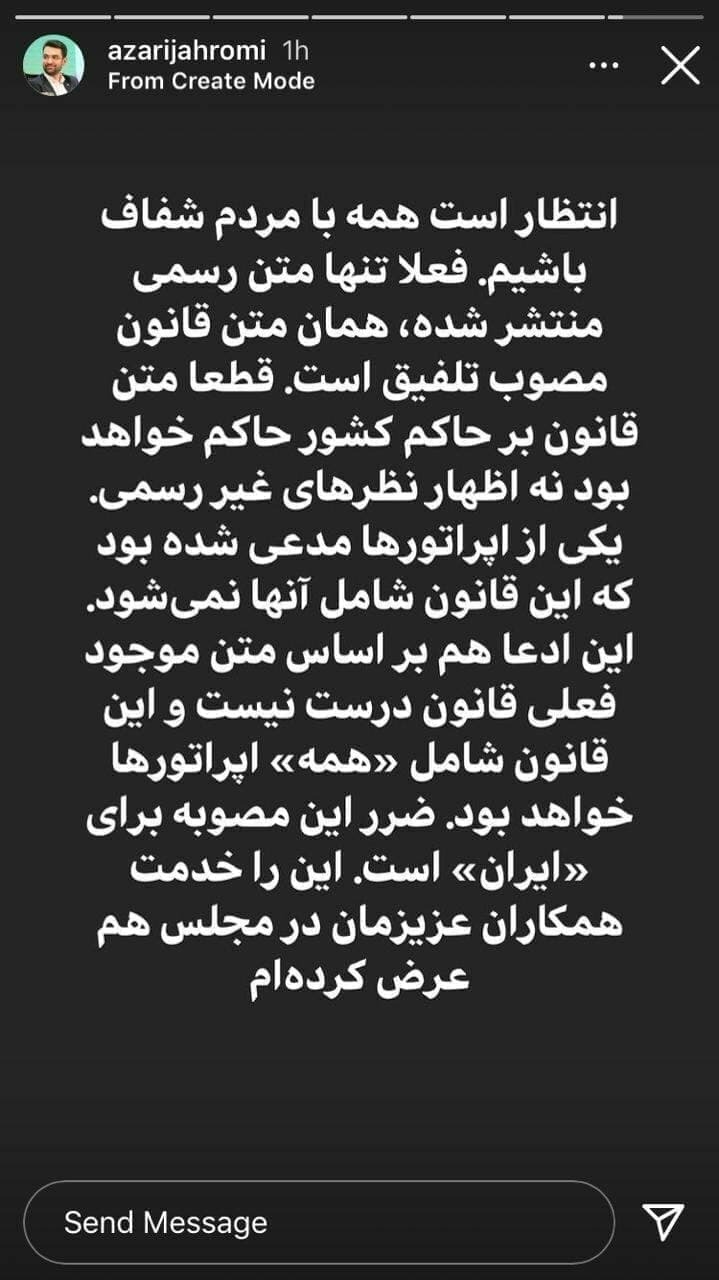Tap the Send Message field
Viewport: 719px width, 1280px height.
pyautogui.click(x=318, y=1222)
